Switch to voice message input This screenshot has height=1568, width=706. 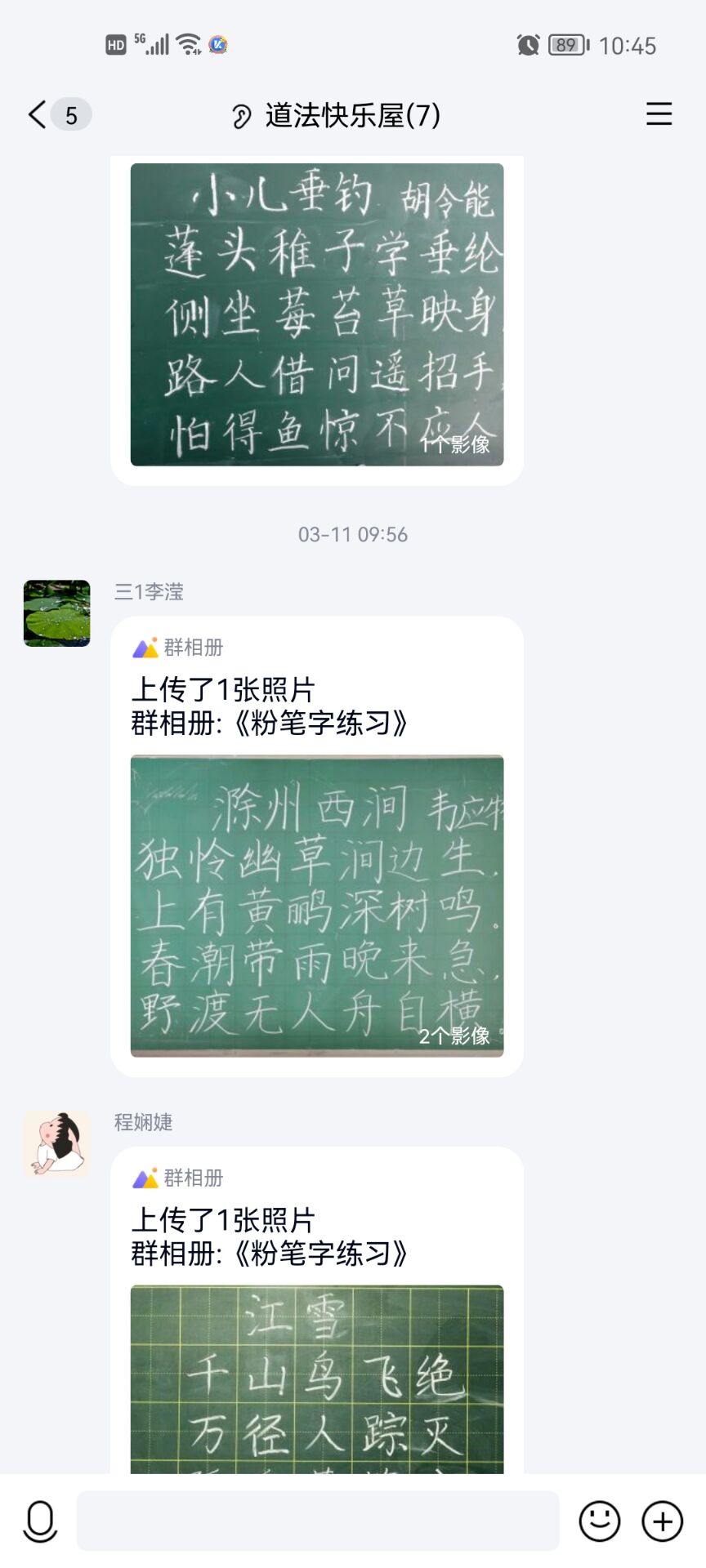point(40,1521)
